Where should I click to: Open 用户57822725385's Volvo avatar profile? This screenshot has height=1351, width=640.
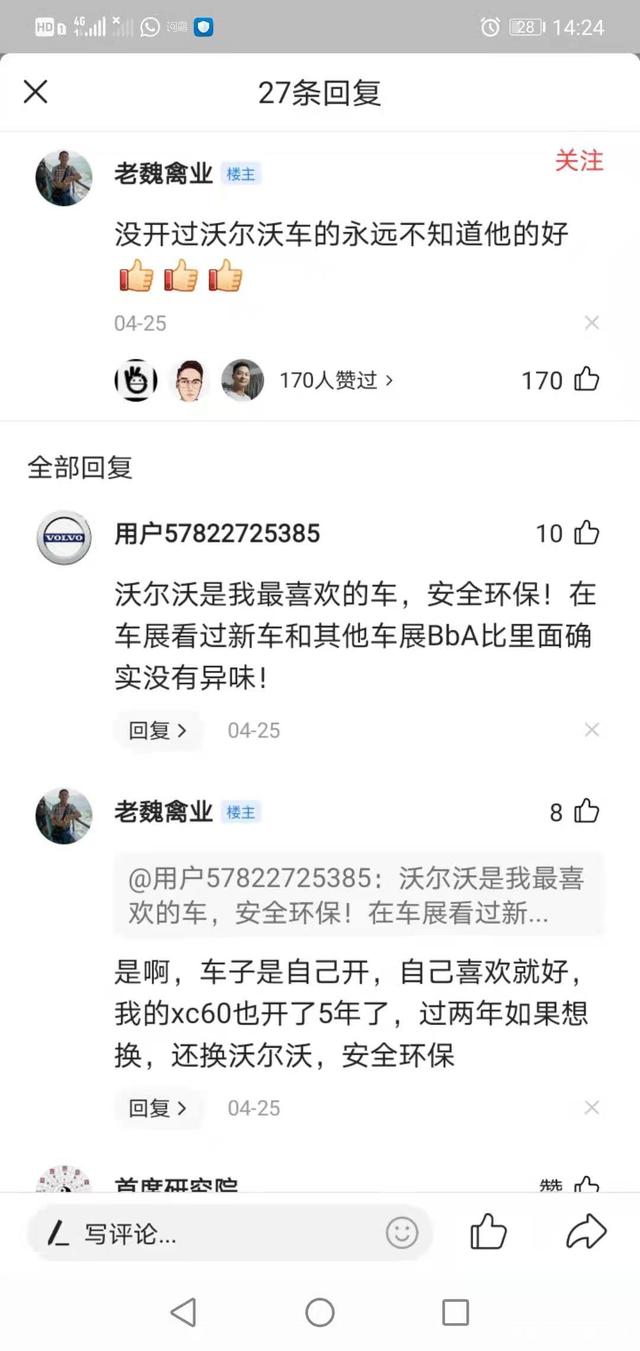click(x=64, y=538)
